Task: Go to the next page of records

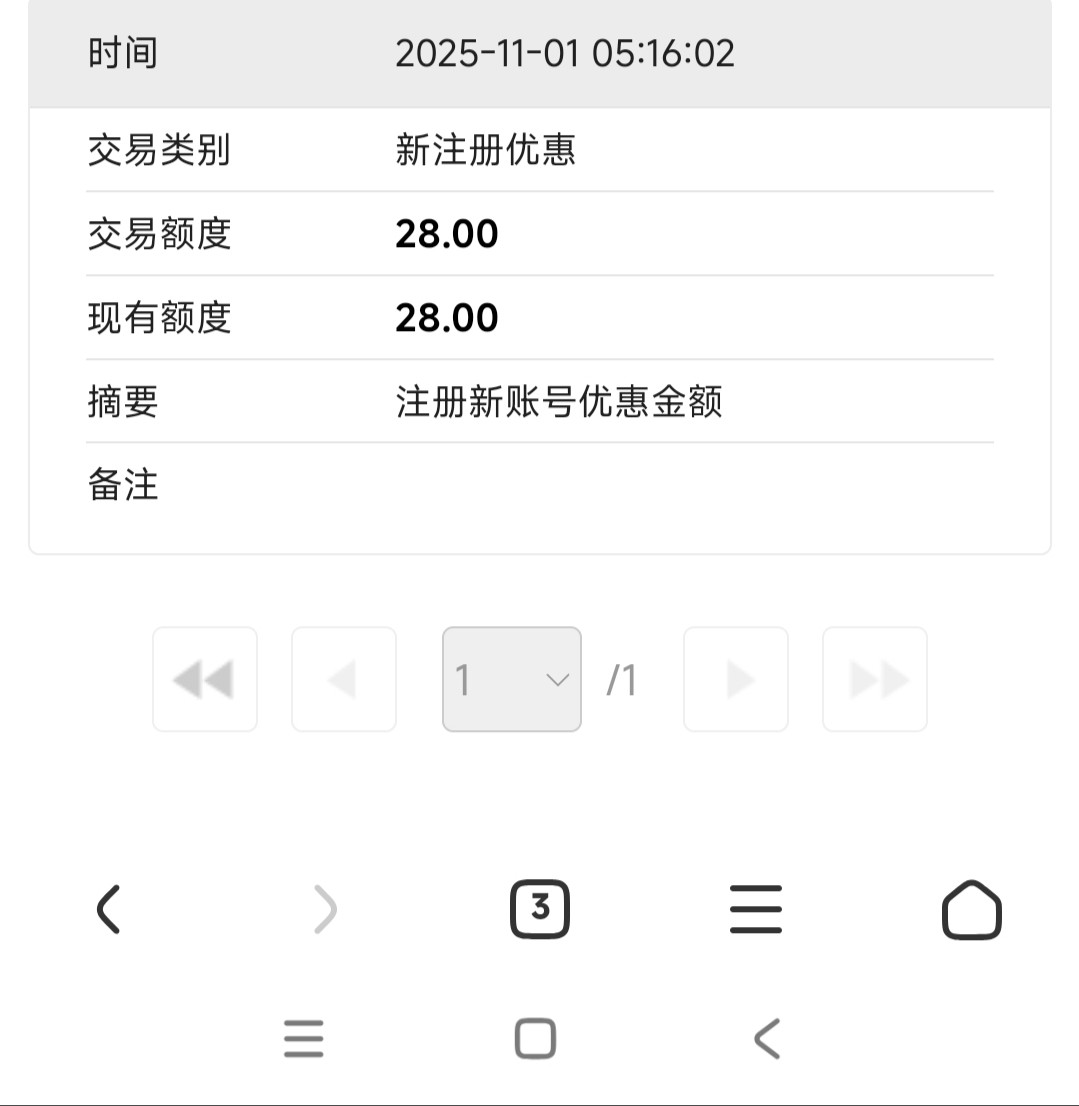Action: coord(736,680)
